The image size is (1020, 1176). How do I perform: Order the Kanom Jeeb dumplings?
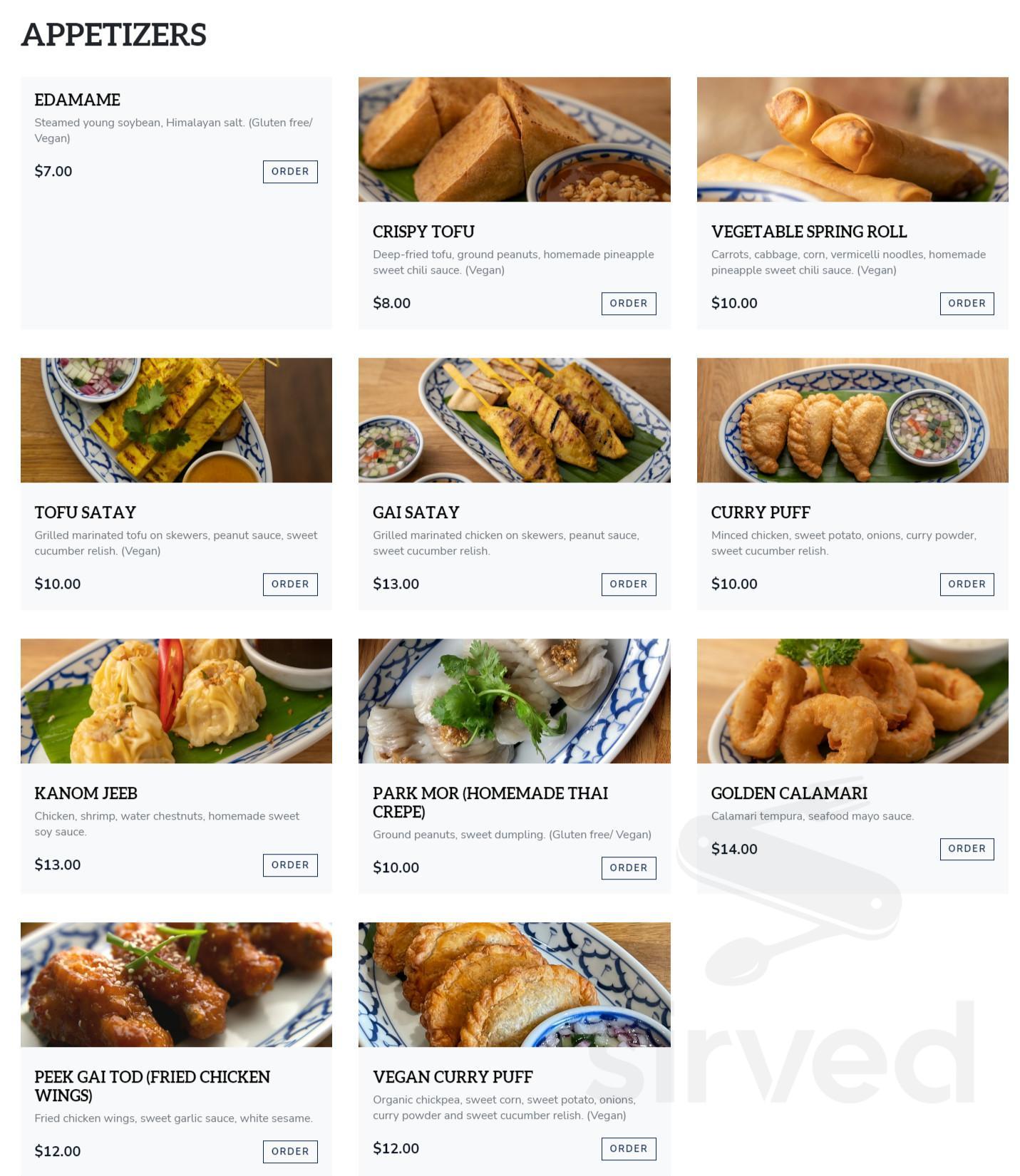[x=289, y=865]
